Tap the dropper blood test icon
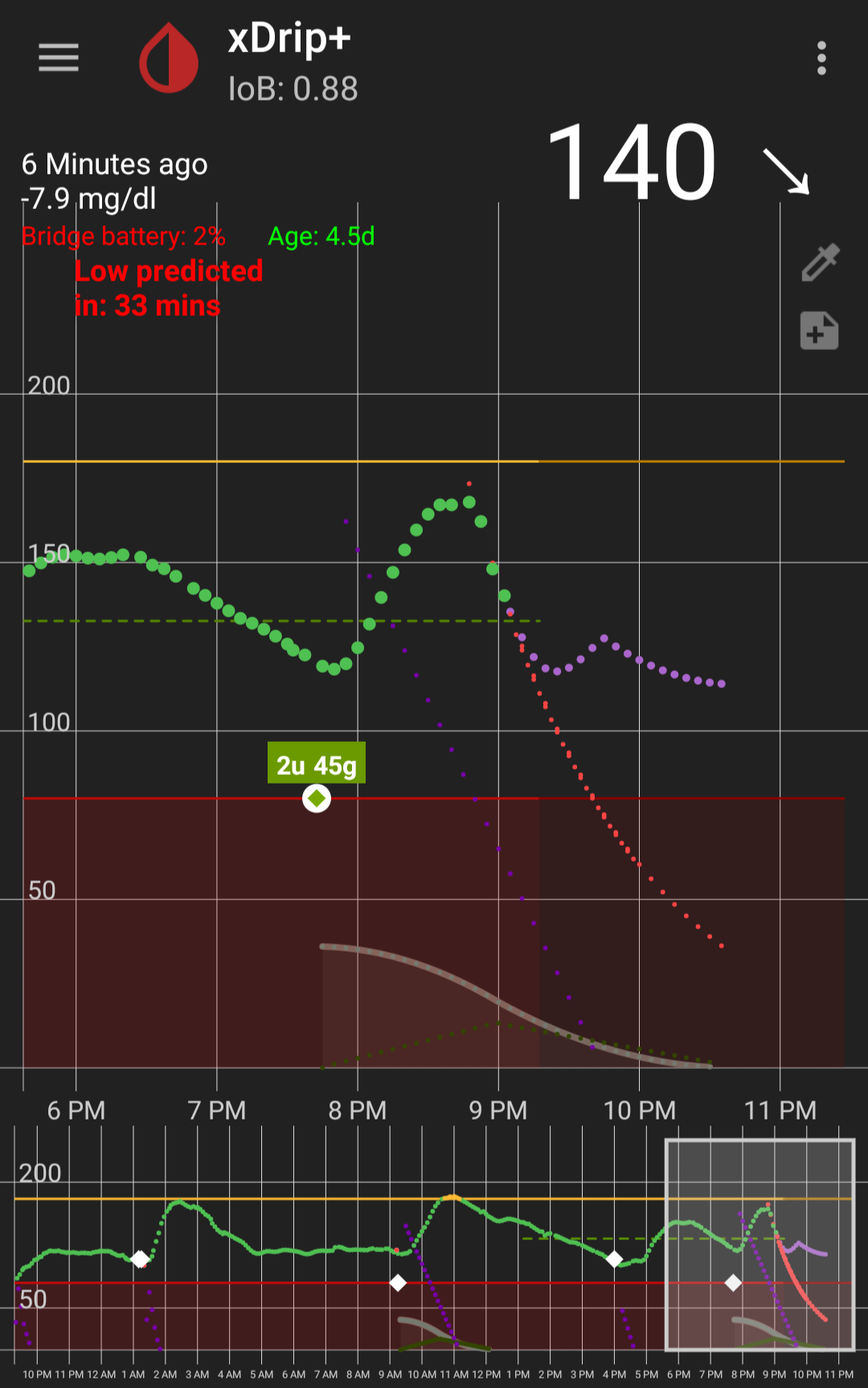Screen dimensions: 868x1388 point(820,263)
